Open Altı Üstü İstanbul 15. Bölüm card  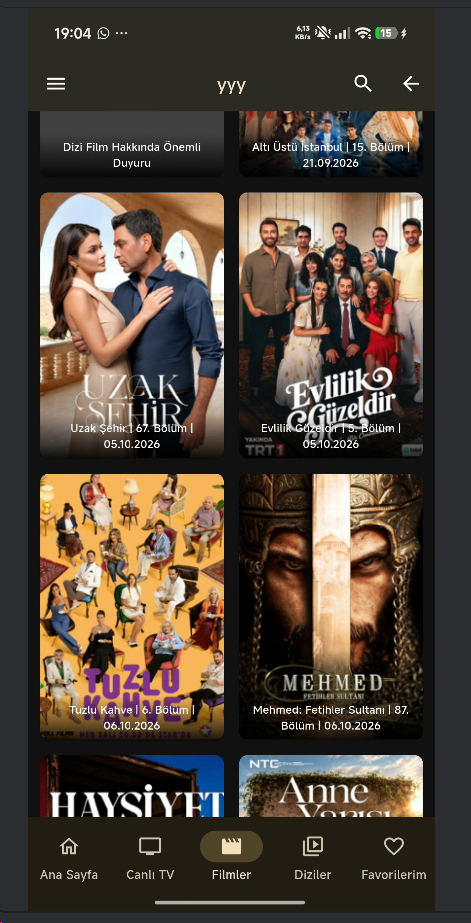(331, 144)
